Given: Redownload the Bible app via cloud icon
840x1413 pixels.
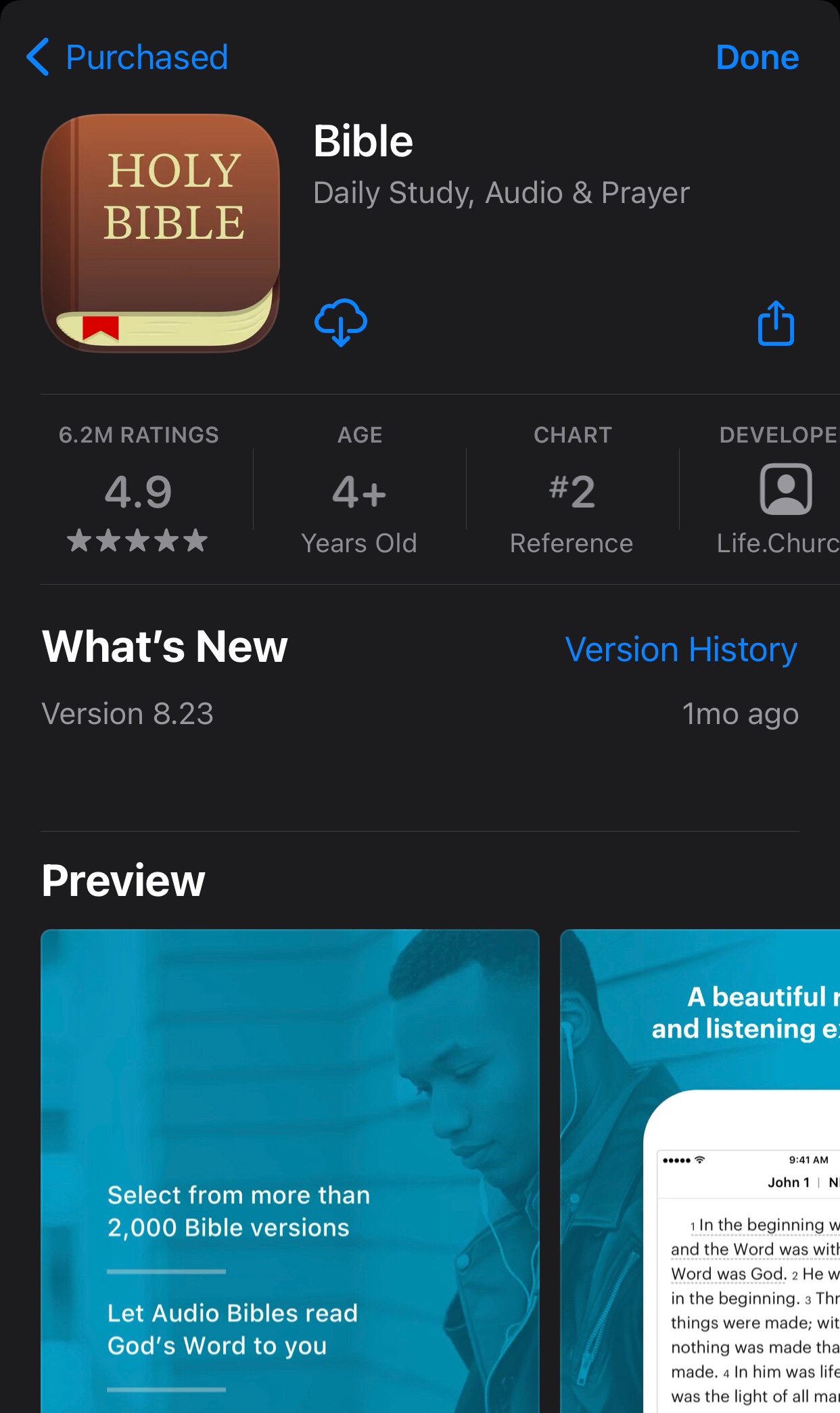Looking at the screenshot, I should point(341,323).
